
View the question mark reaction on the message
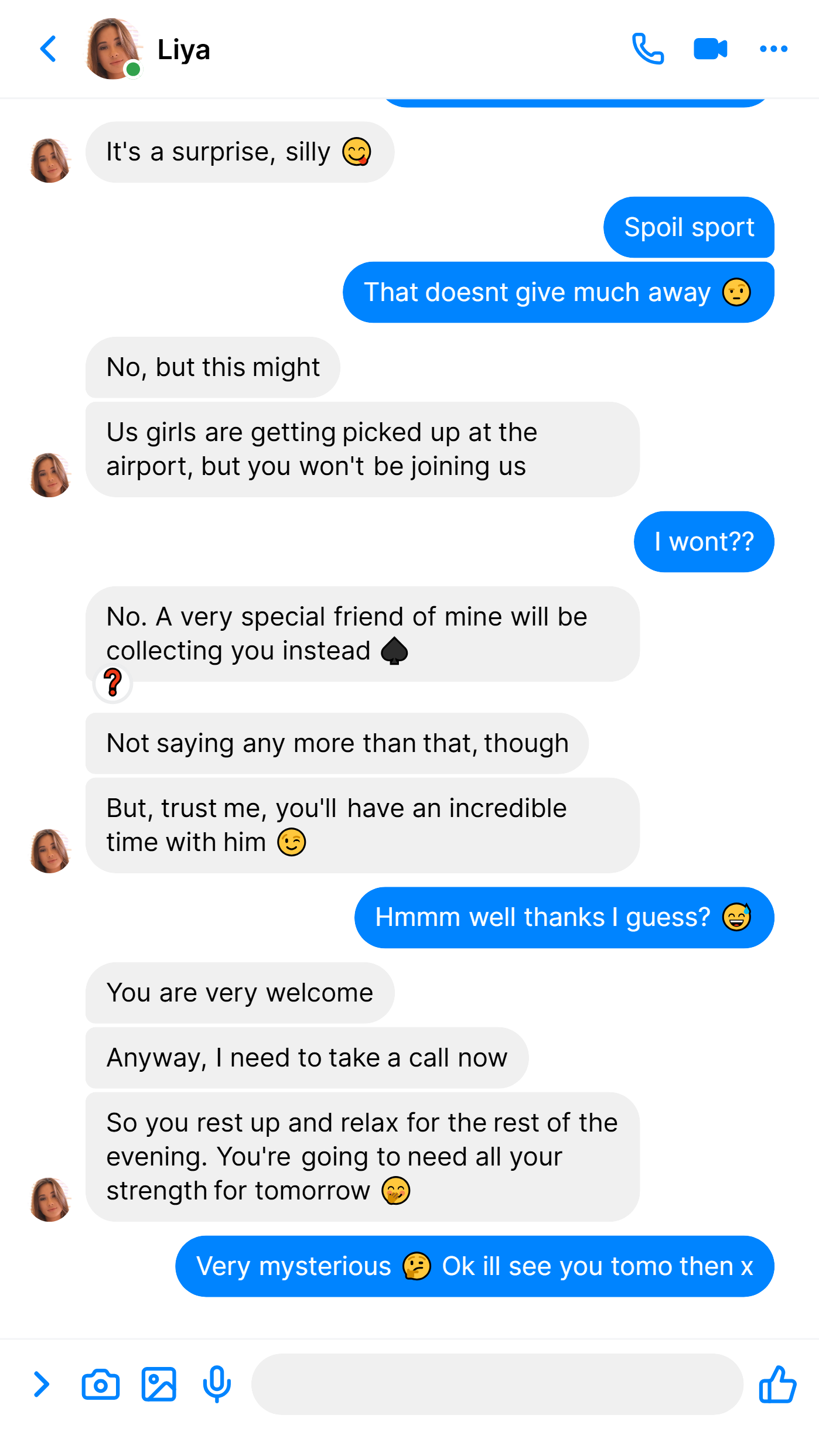[112, 683]
